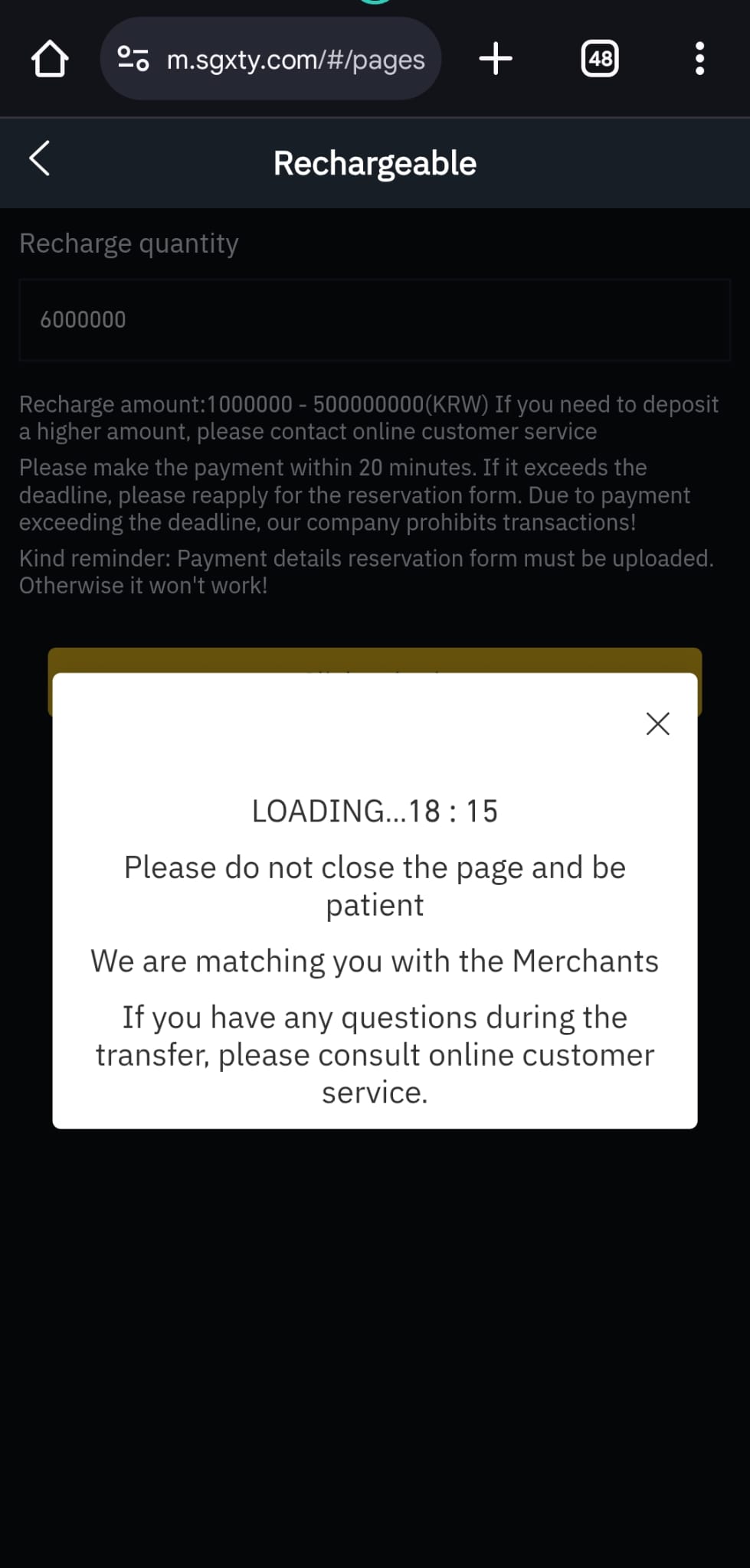Open the browser home page

50,59
